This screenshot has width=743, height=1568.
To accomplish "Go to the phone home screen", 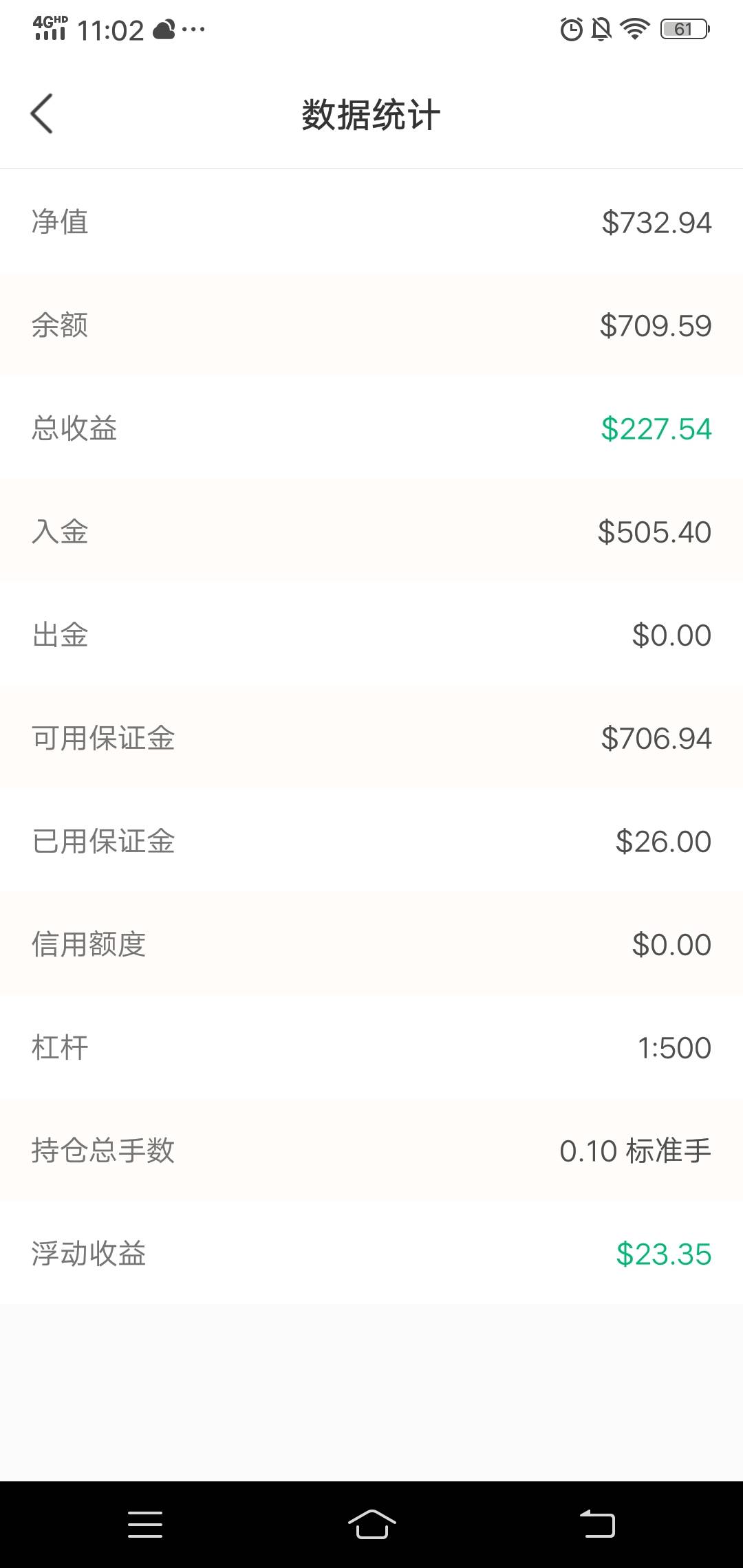I will (371, 1524).
